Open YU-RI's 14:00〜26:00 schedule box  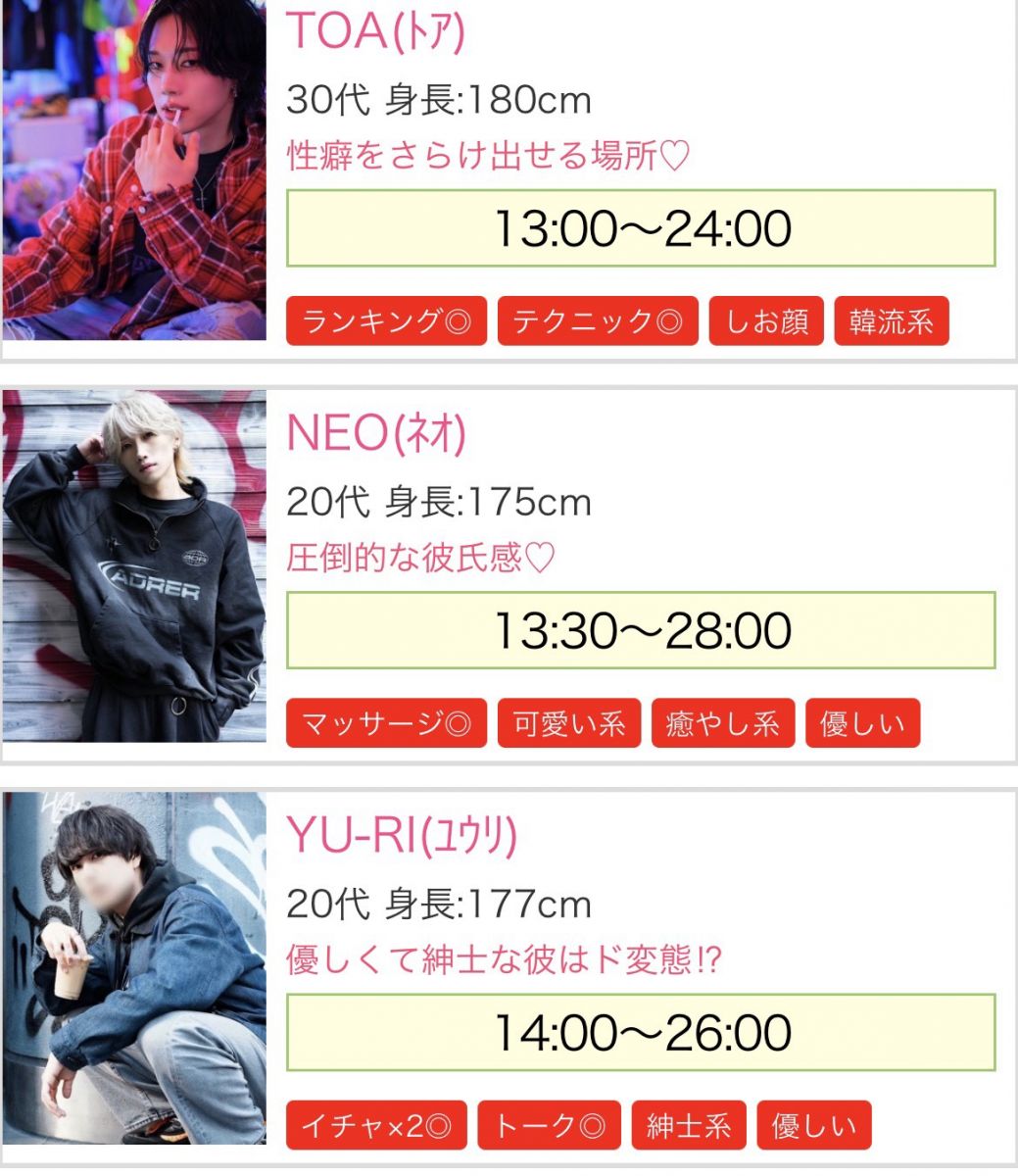[642, 1032]
